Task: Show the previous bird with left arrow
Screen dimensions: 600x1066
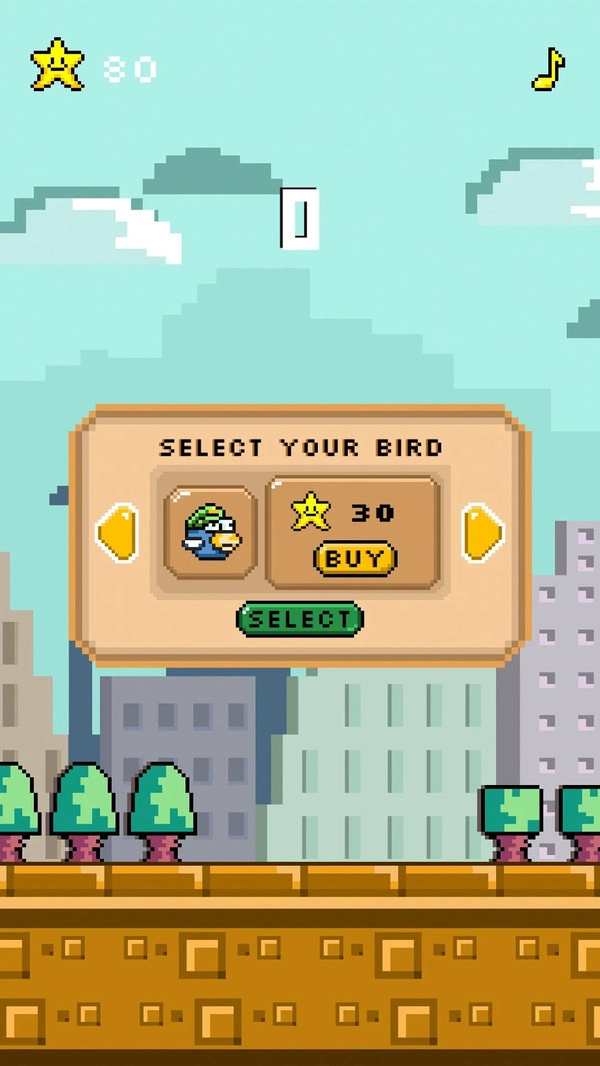Action: [118, 532]
